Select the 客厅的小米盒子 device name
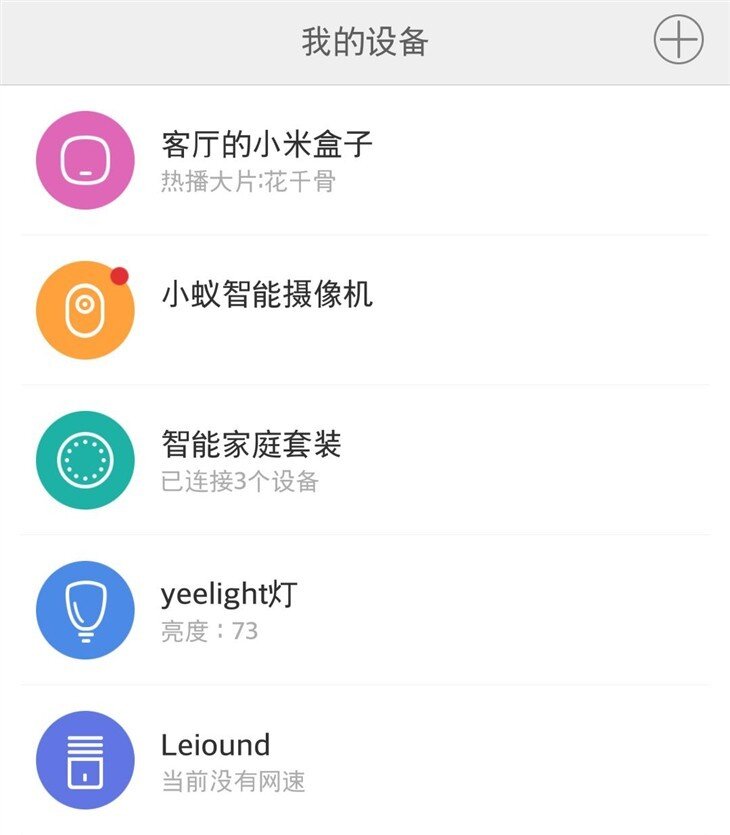Image resolution: width=730 pixels, height=835 pixels. [265, 143]
